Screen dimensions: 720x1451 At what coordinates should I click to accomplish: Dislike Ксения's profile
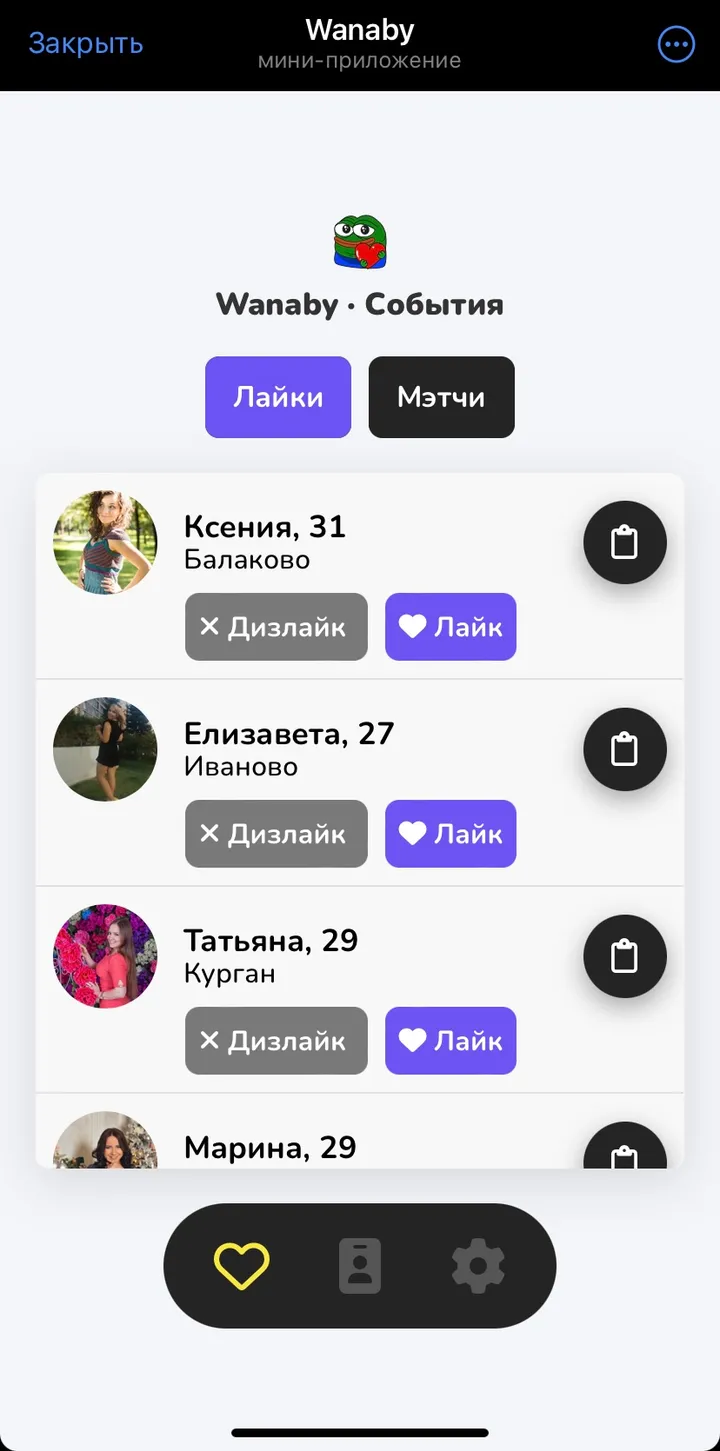276,627
